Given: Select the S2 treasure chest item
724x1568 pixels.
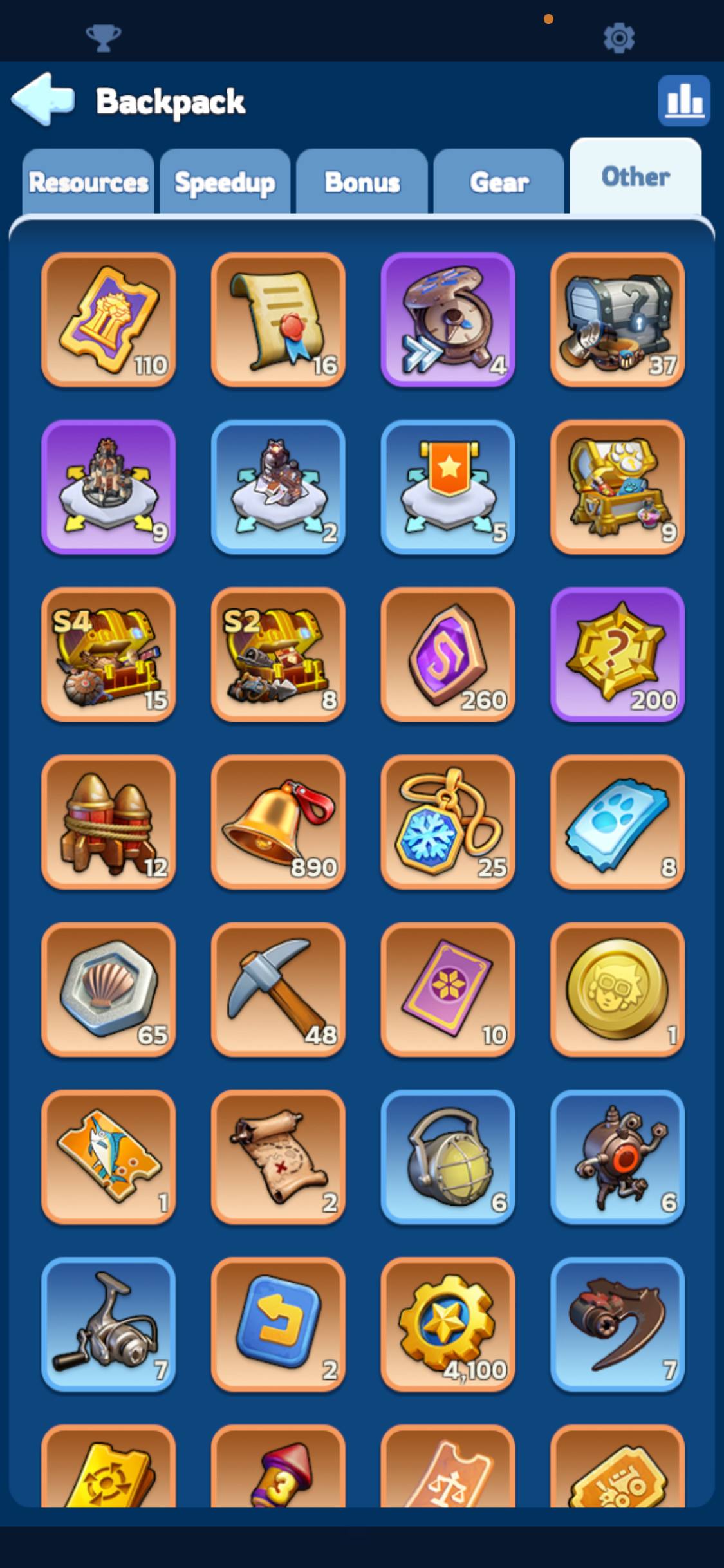Looking at the screenshot, I should click(x=278, y=655).
